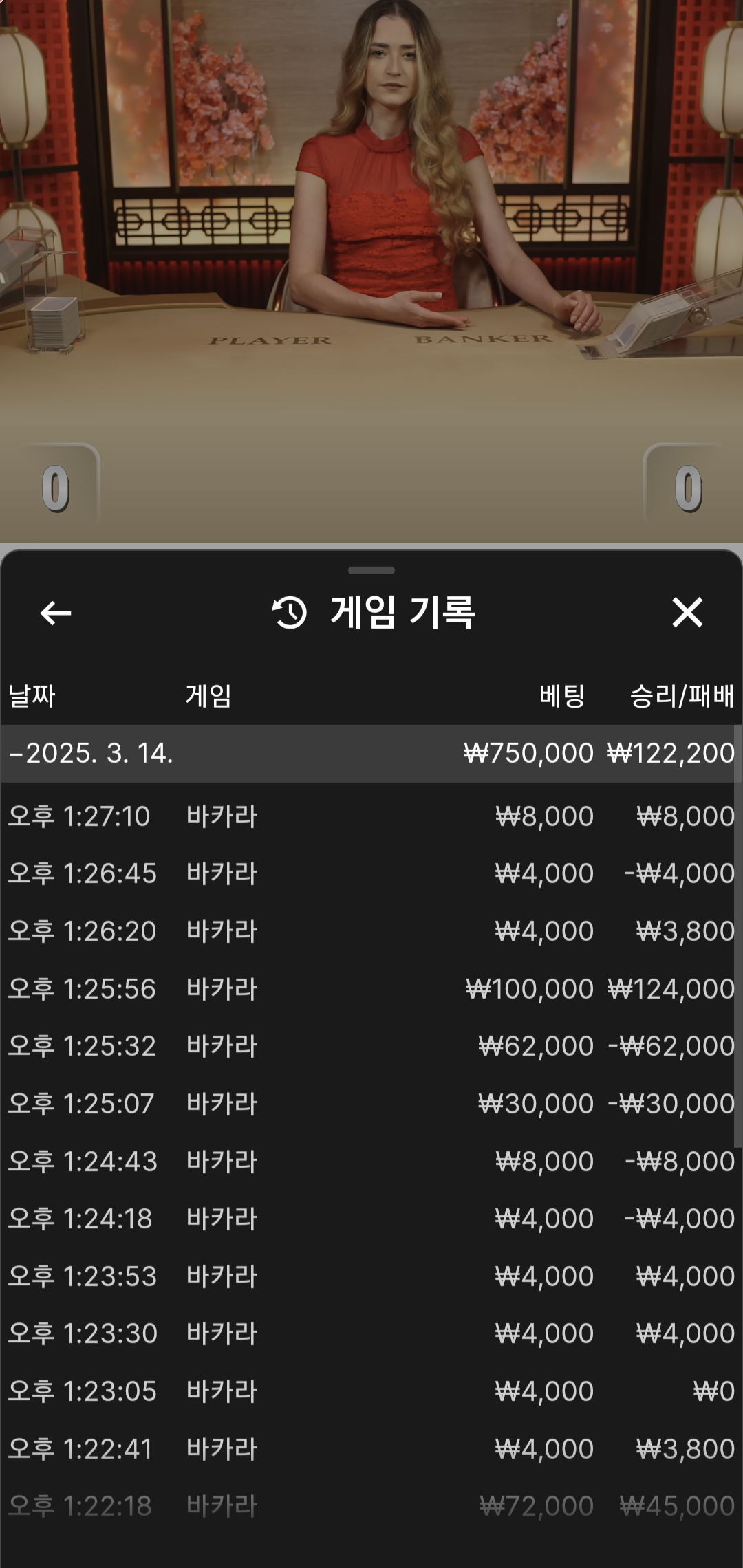Open the 오후 1:23:05 record with ₩0 result
Image resolution: width=743 pixels, height=1568 pixels.
(370, 1391)
